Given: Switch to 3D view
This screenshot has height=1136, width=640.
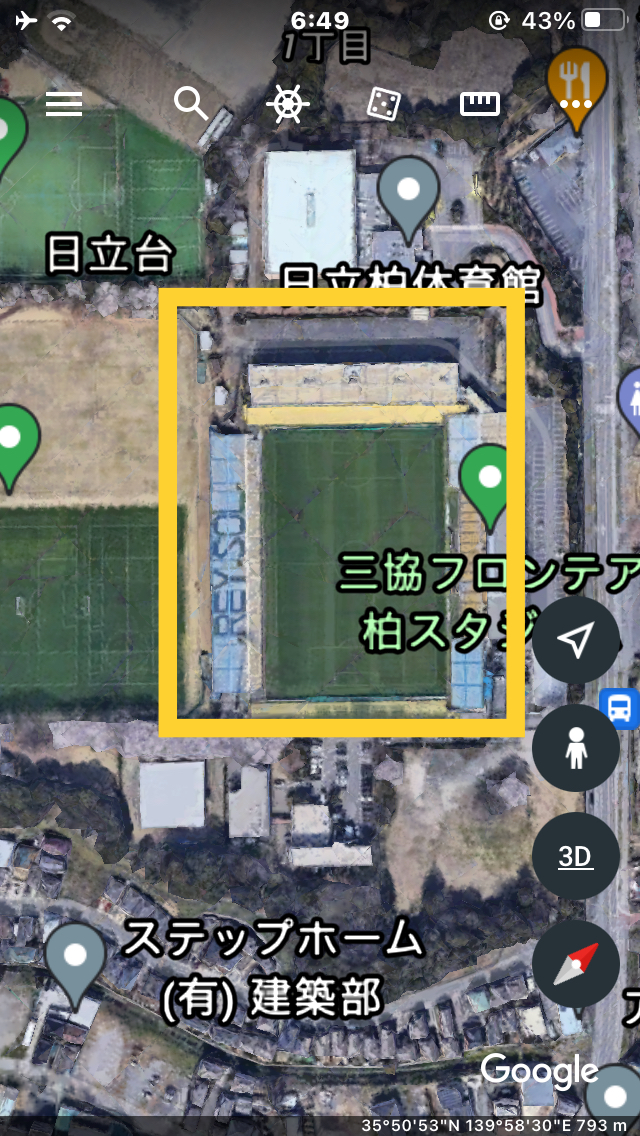Looking at the screenshot, I should (x=576, y=856).
